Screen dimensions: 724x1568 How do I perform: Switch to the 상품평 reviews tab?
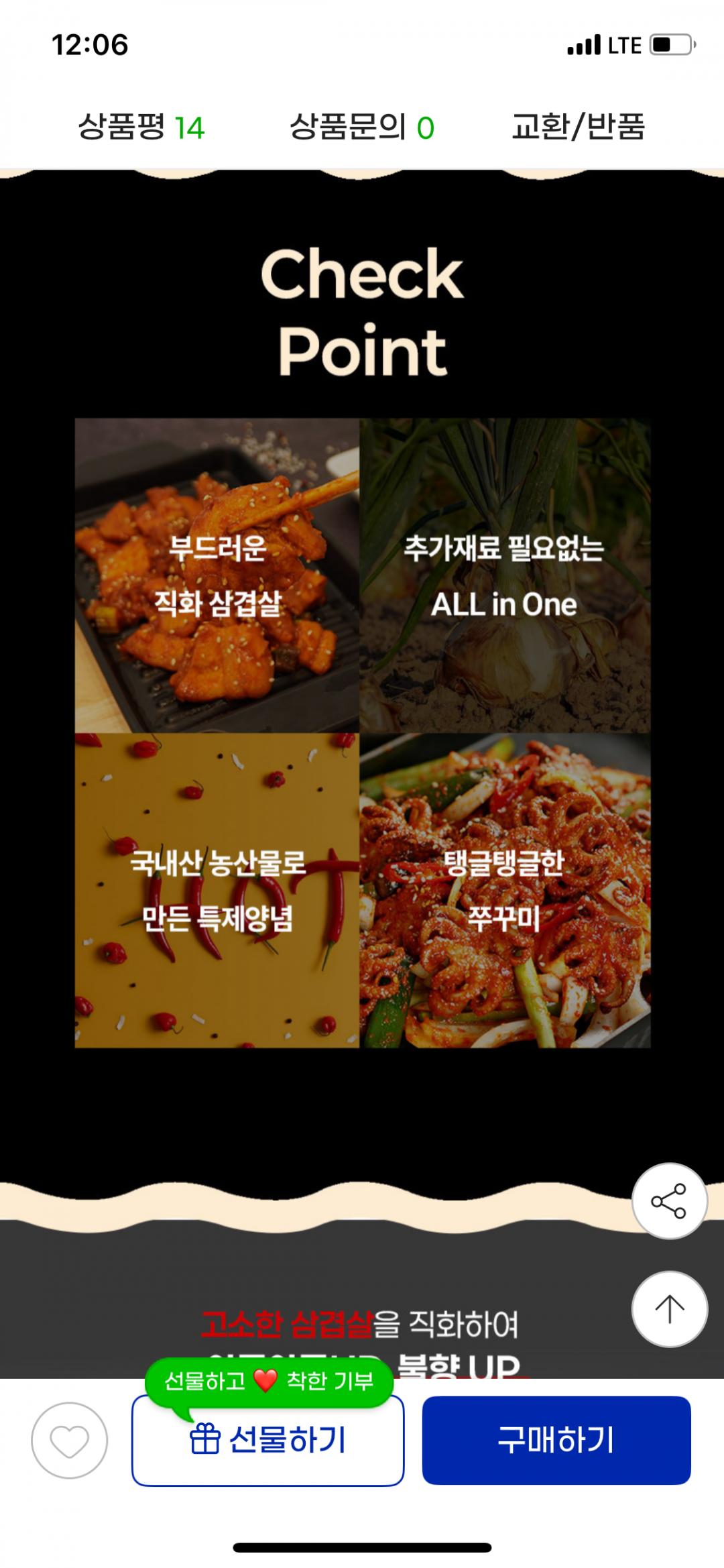pyautogui.click(x=141, y=127)
